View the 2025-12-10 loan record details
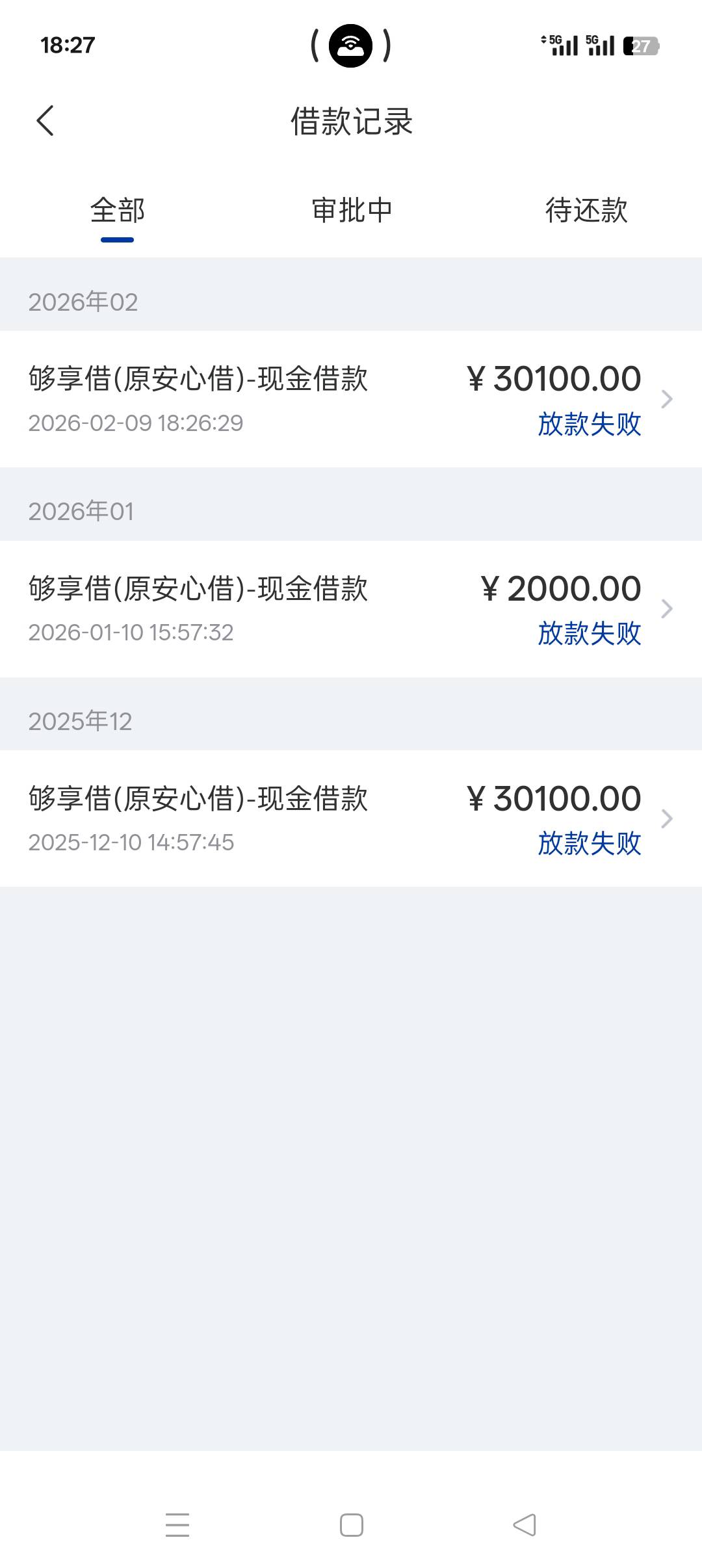Viewport: 702px width, 1568px height. (x=351, y=818)
